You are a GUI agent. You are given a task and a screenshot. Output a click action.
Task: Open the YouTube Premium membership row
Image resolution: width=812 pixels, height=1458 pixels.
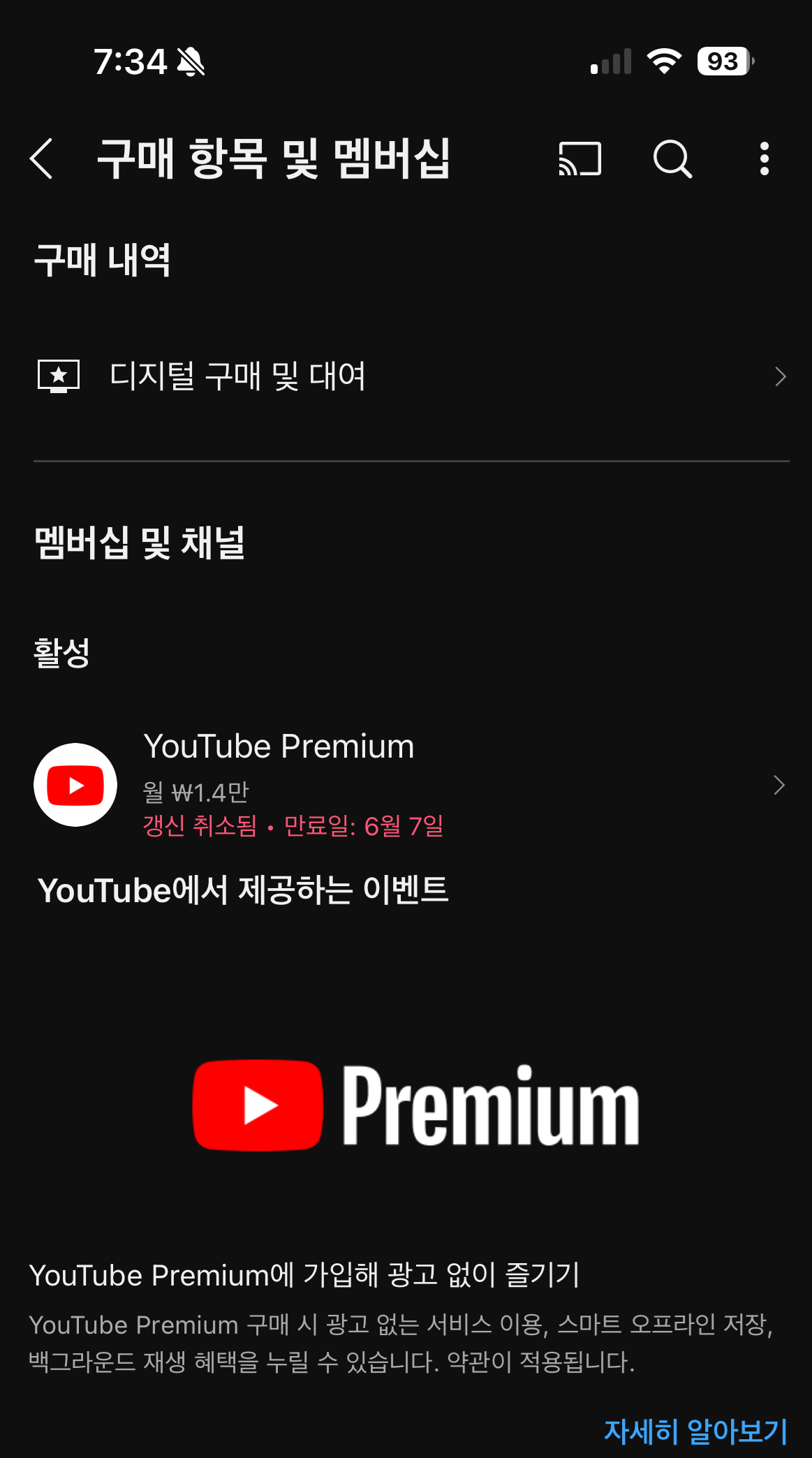(411, 785)
